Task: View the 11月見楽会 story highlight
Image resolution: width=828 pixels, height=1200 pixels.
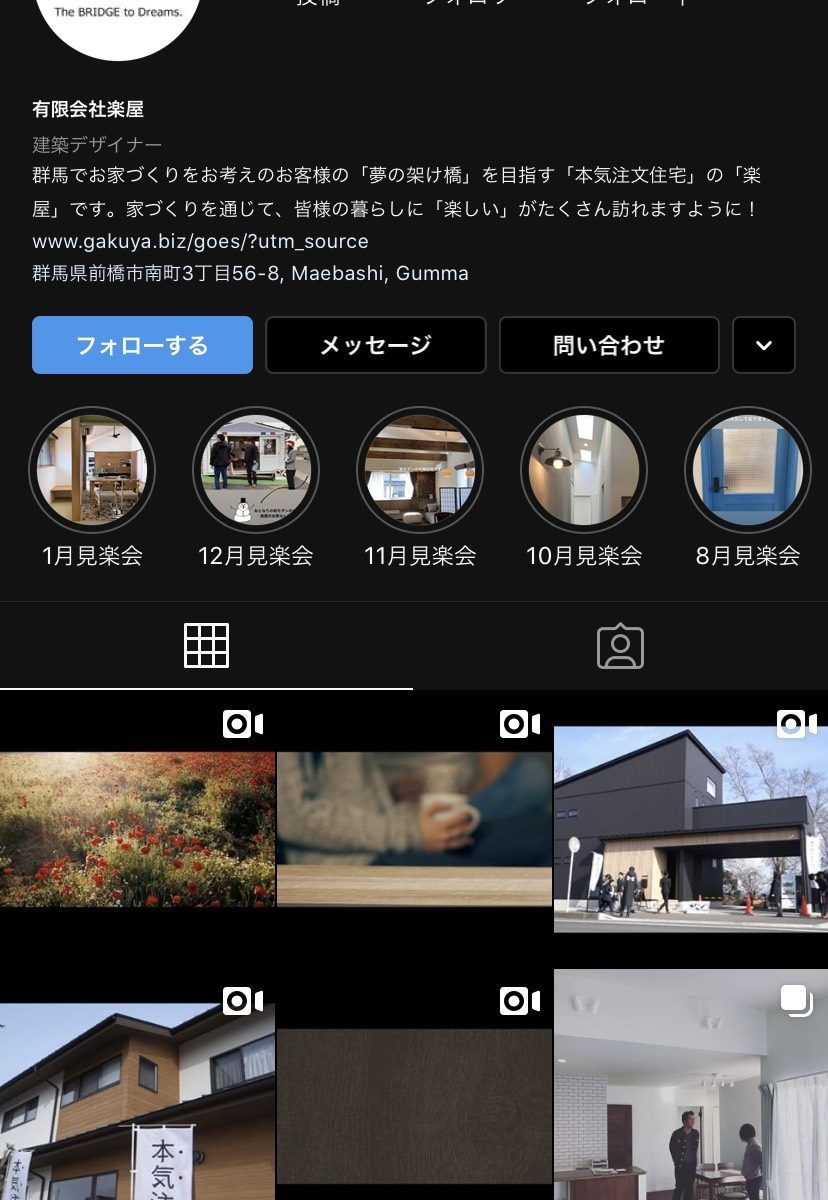Action: 420,470
